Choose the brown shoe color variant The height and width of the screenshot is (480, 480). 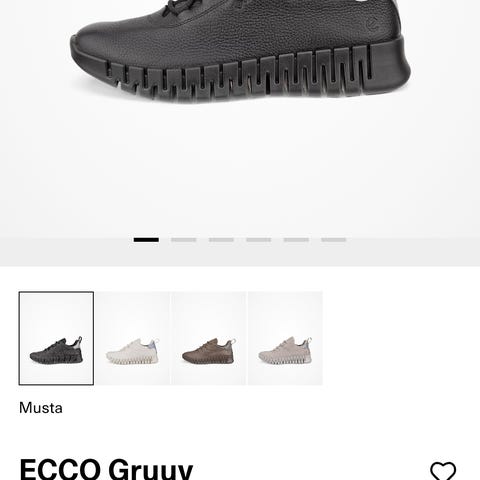point(209,338)
